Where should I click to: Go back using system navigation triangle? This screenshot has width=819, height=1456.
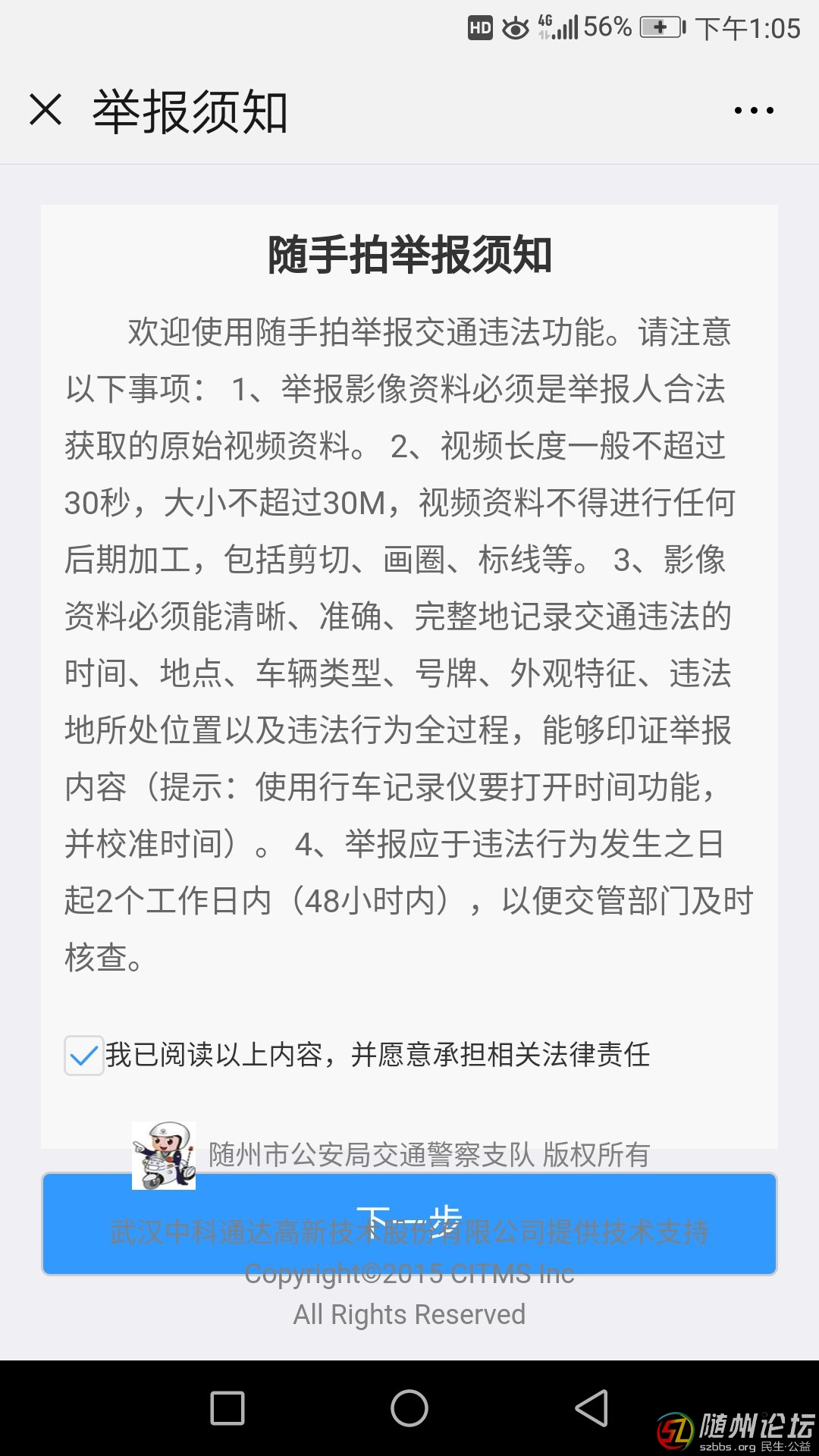coord(592,1408)
